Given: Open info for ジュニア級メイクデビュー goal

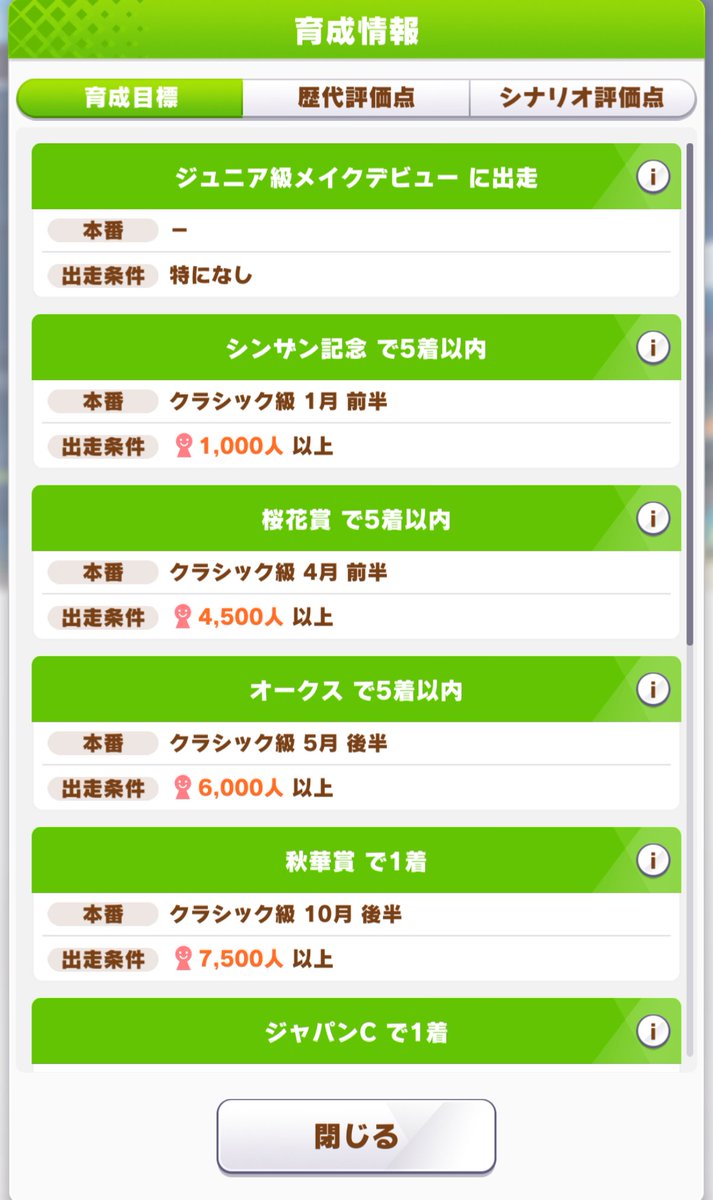Looking at the screenshot, I should click(x=653, y=177).
